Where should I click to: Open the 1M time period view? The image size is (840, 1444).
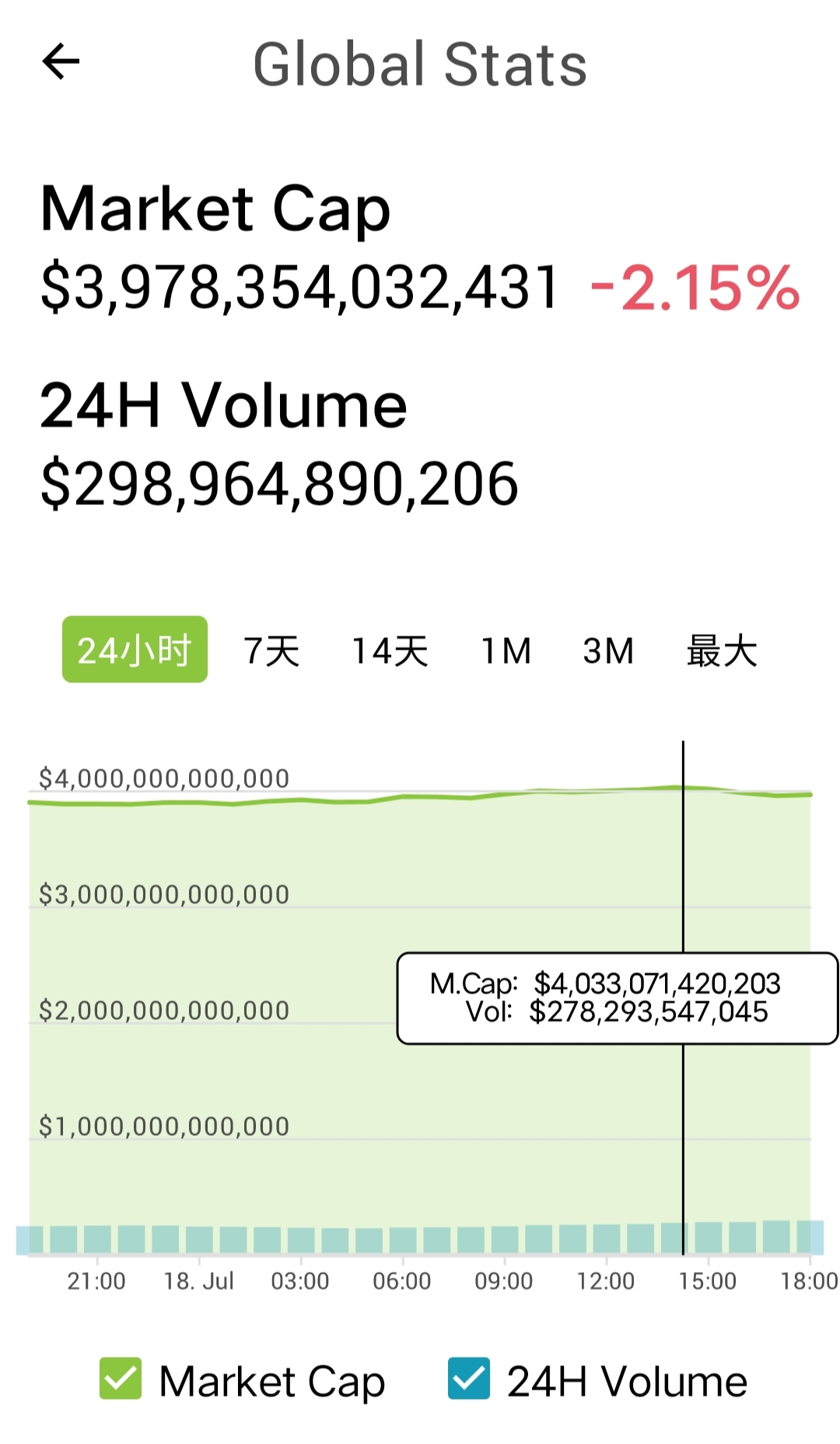[x=506, y=652]
